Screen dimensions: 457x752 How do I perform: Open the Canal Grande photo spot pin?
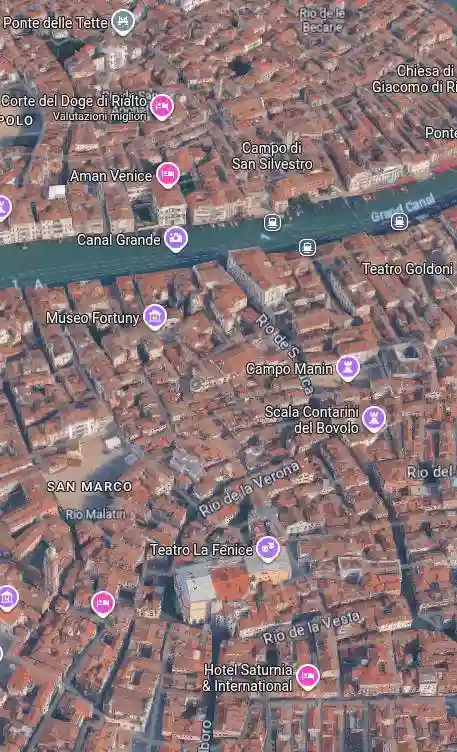point(176,239)
